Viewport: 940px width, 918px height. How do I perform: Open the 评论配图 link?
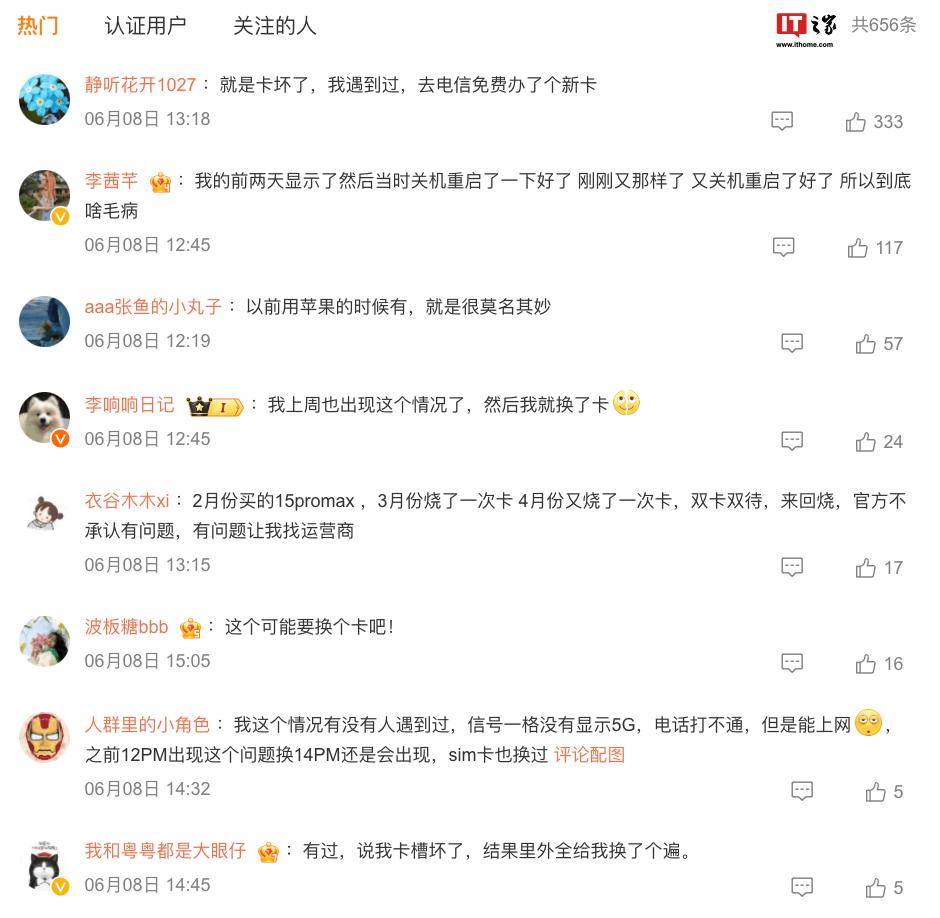pos(589,755)
